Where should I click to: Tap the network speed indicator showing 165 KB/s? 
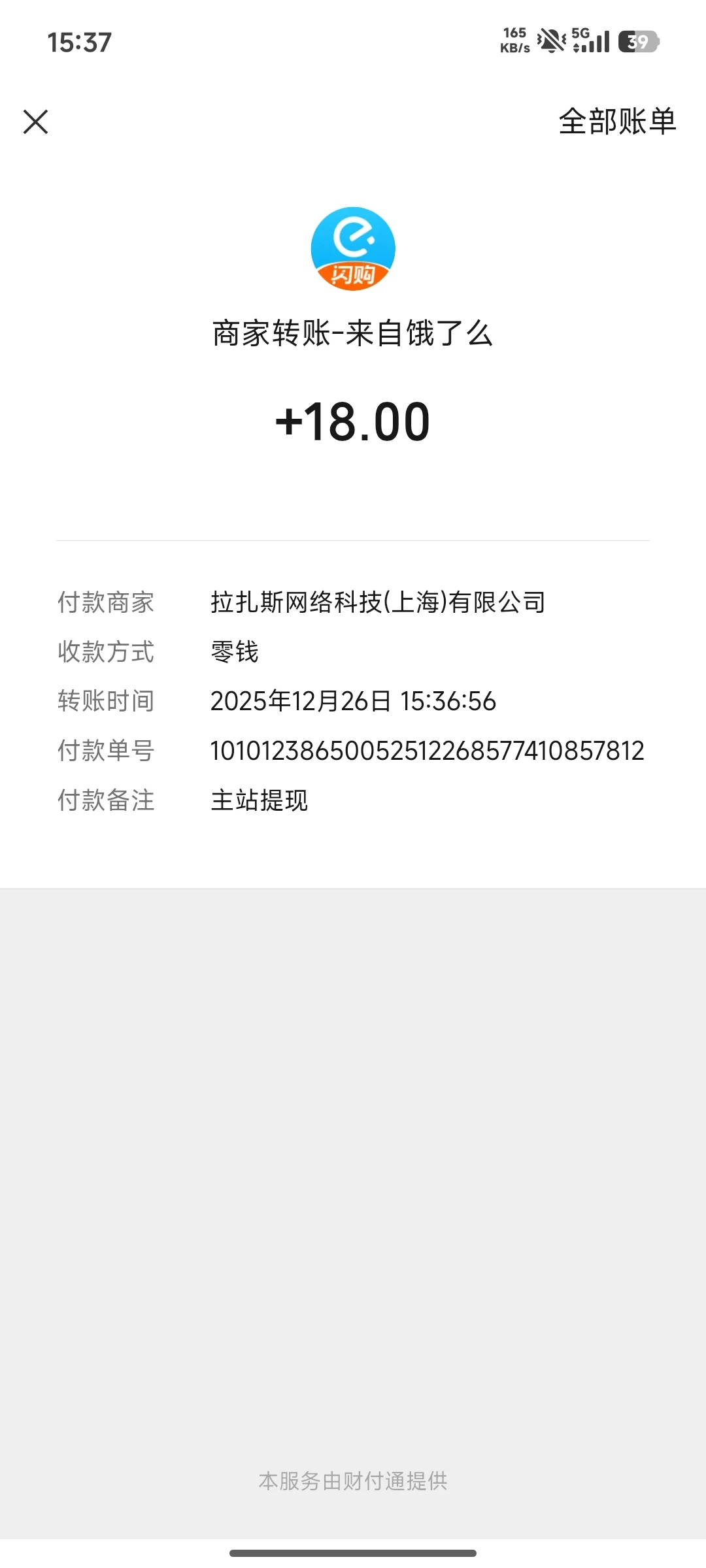pos(516,41)
